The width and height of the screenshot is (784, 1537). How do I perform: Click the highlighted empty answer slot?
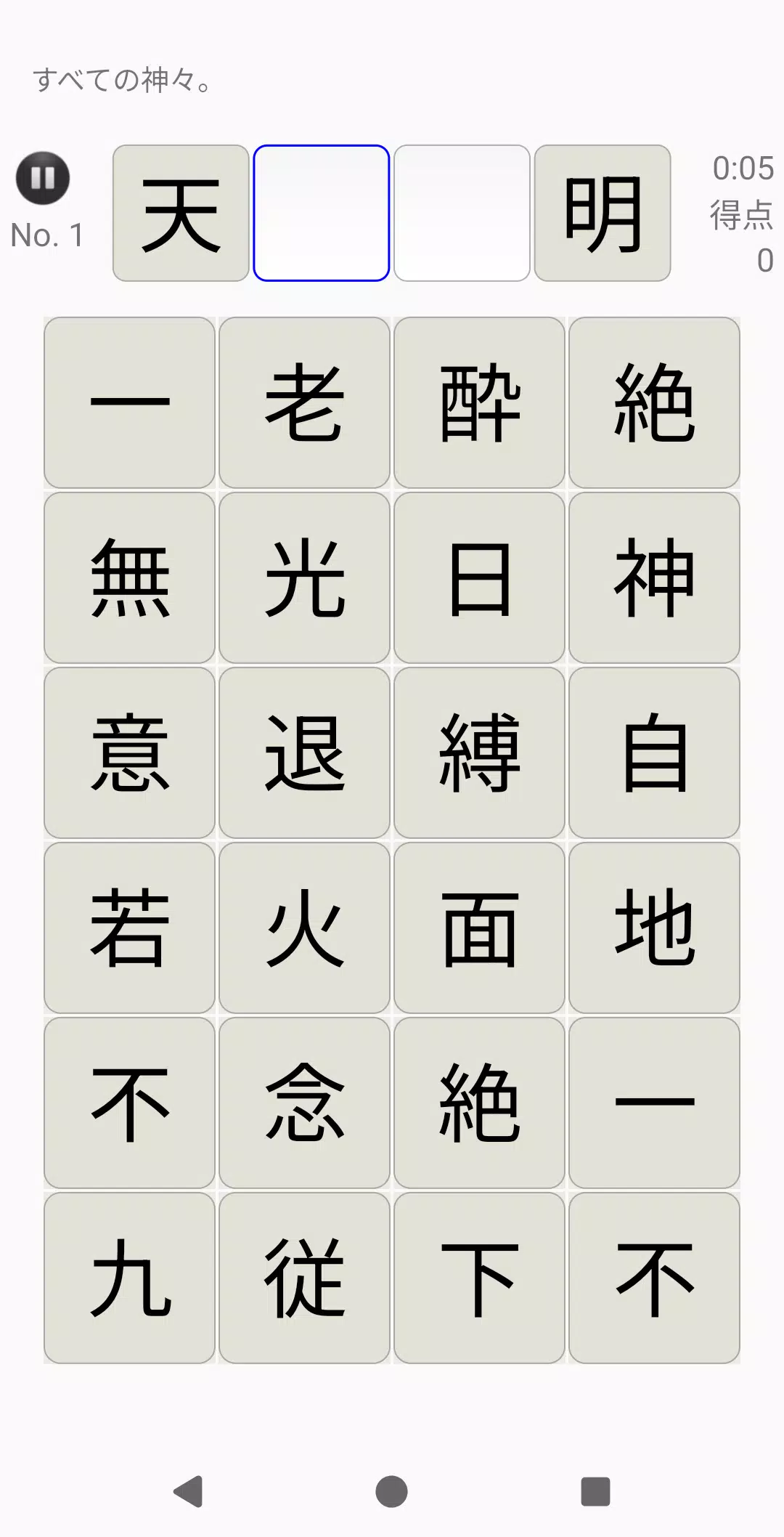321,211
